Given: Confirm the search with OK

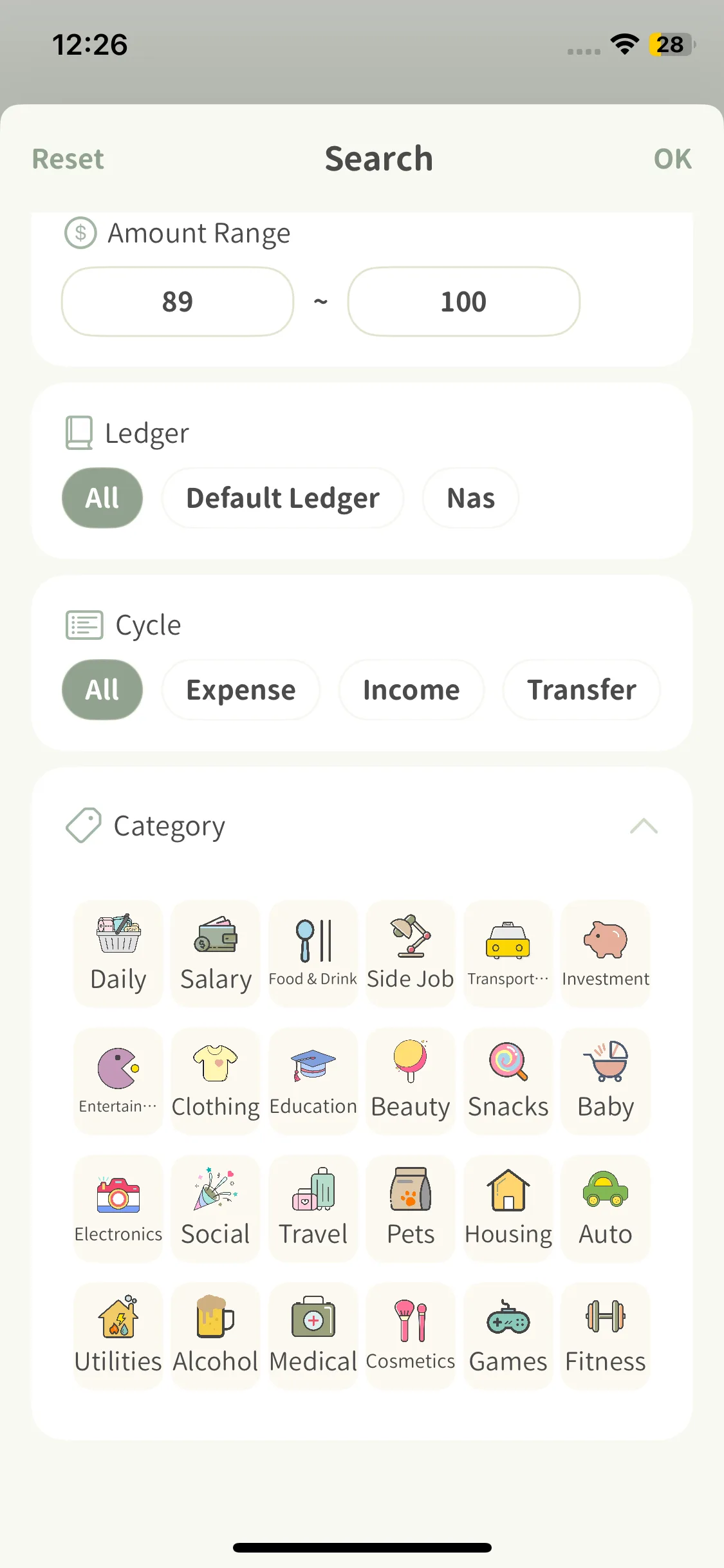Looking at the screenshot, I should coord(672,159).
